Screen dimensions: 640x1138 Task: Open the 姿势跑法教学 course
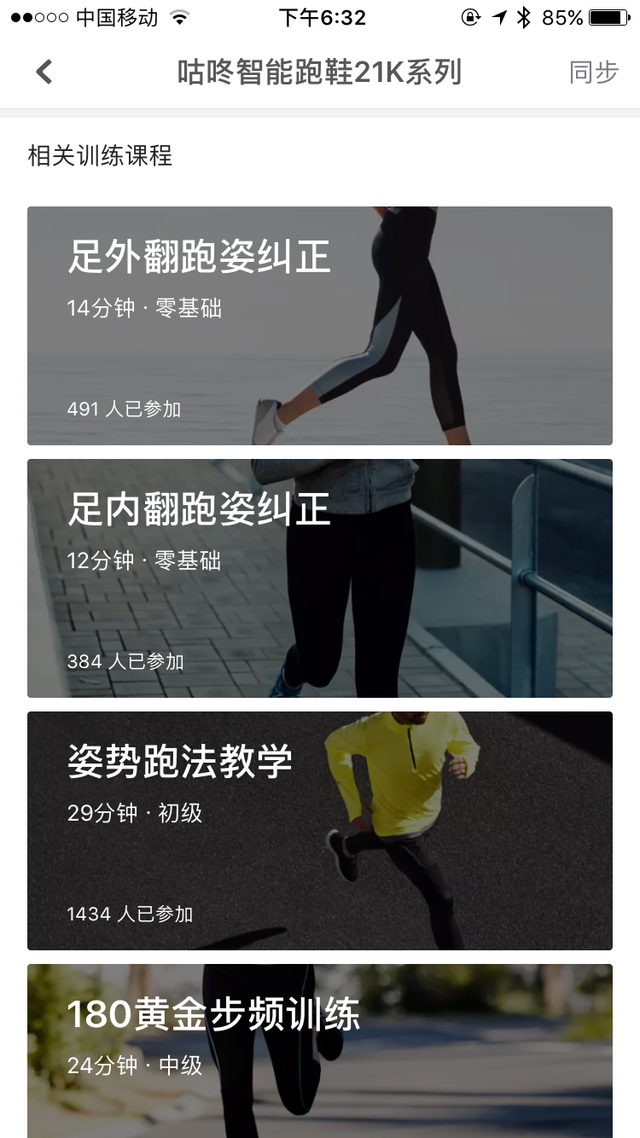pyautogui.click(x=320, y=830)
